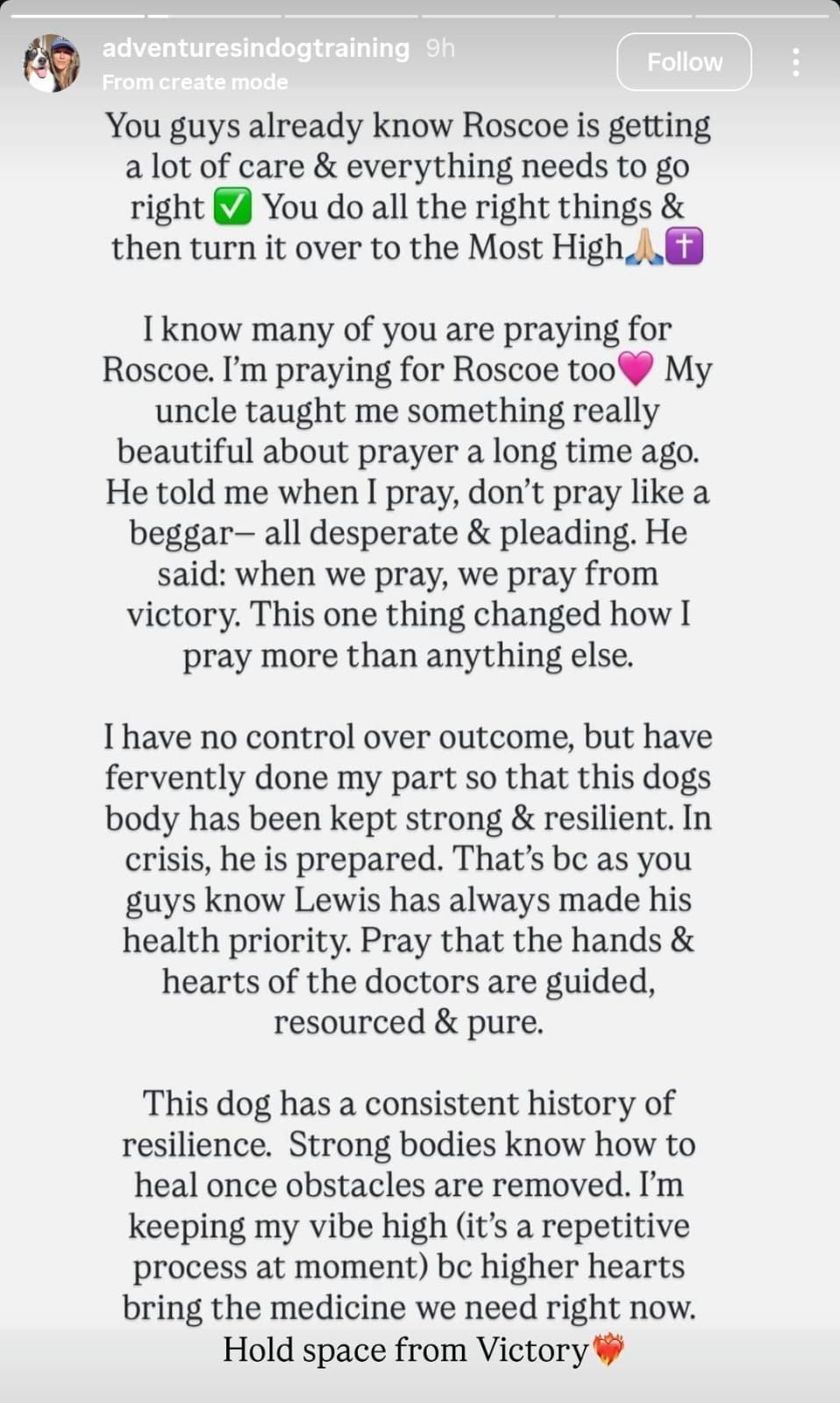Open the story overflow menu

795,62
